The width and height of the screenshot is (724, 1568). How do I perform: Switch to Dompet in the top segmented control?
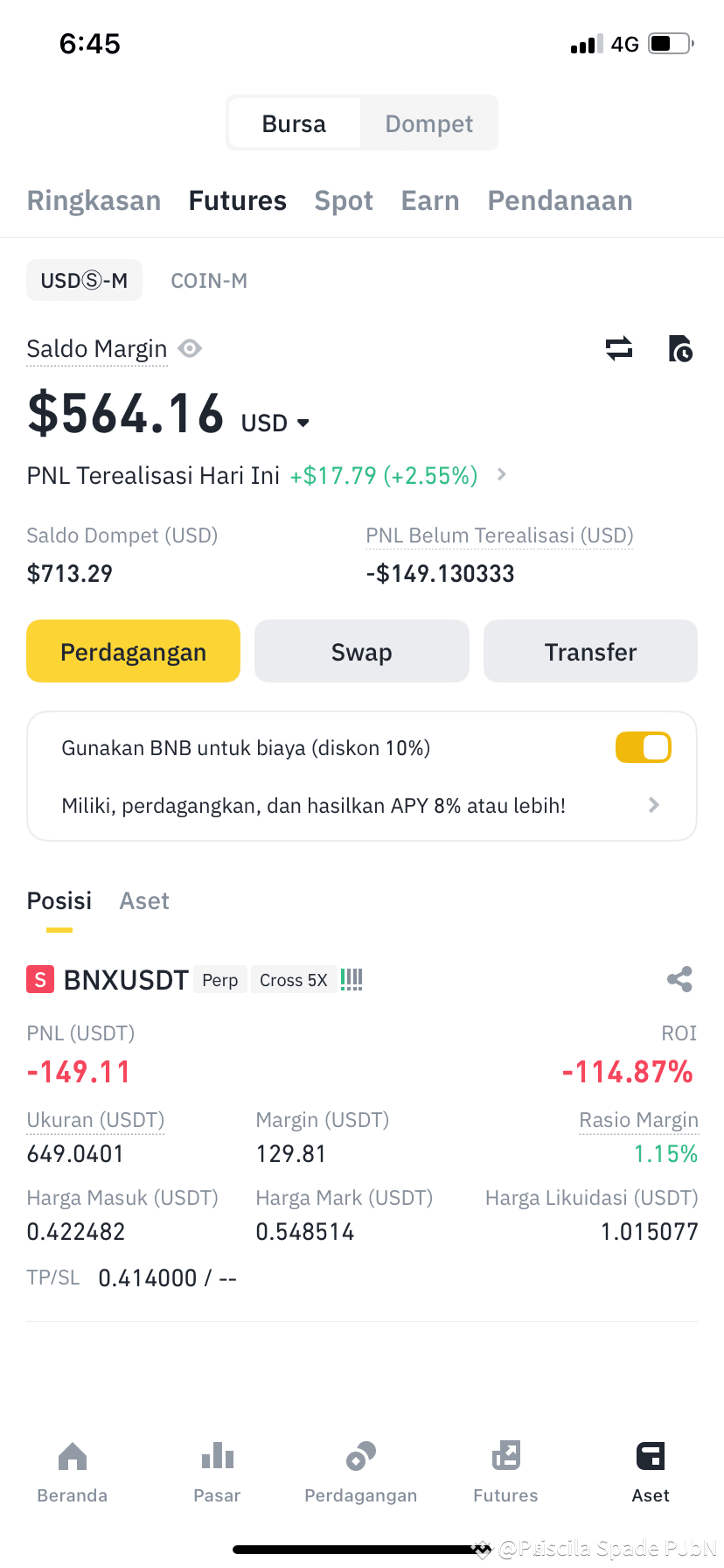coord(428,122)
